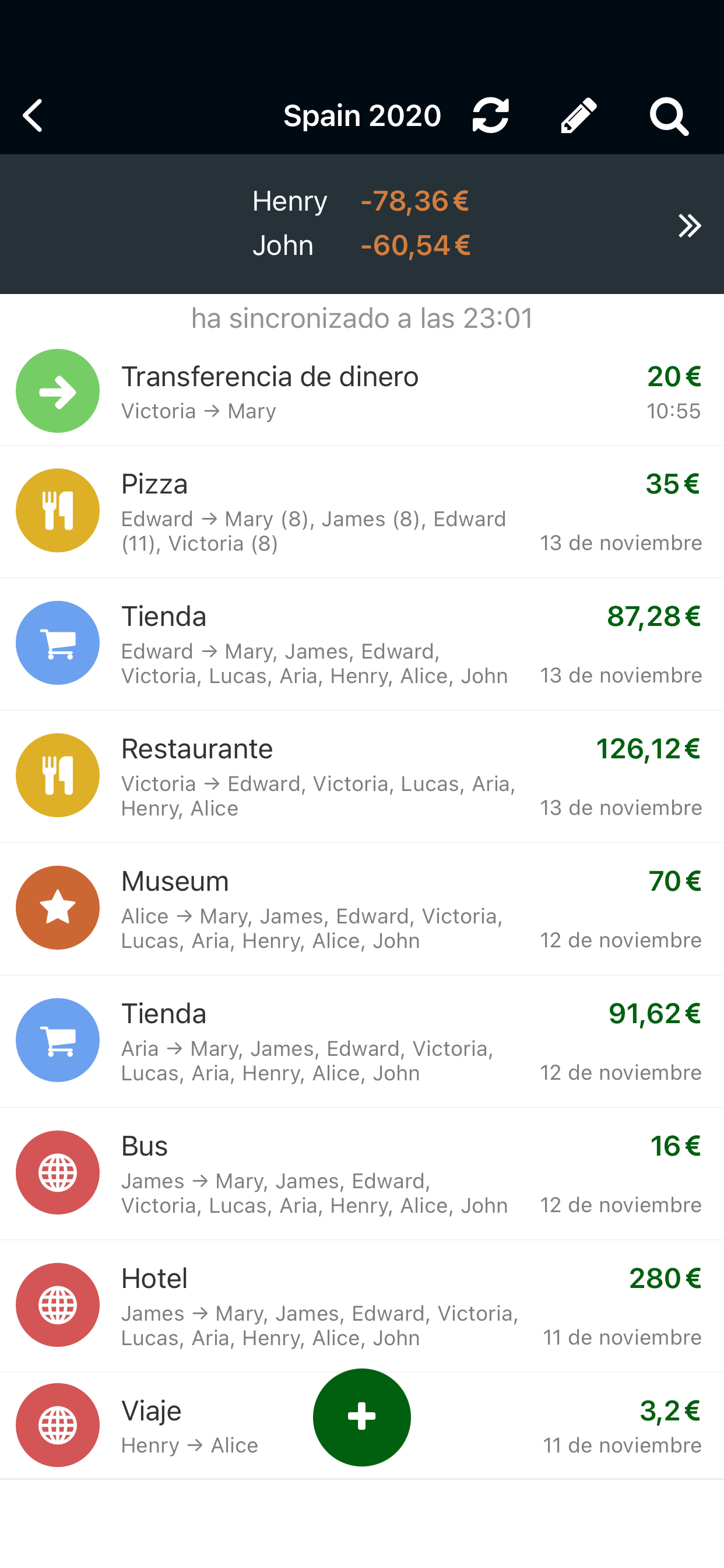Image resolution: width=724 pixels, height=1568 pixels.
Task: Open the Pizza expense
Action: click(362, 512)
